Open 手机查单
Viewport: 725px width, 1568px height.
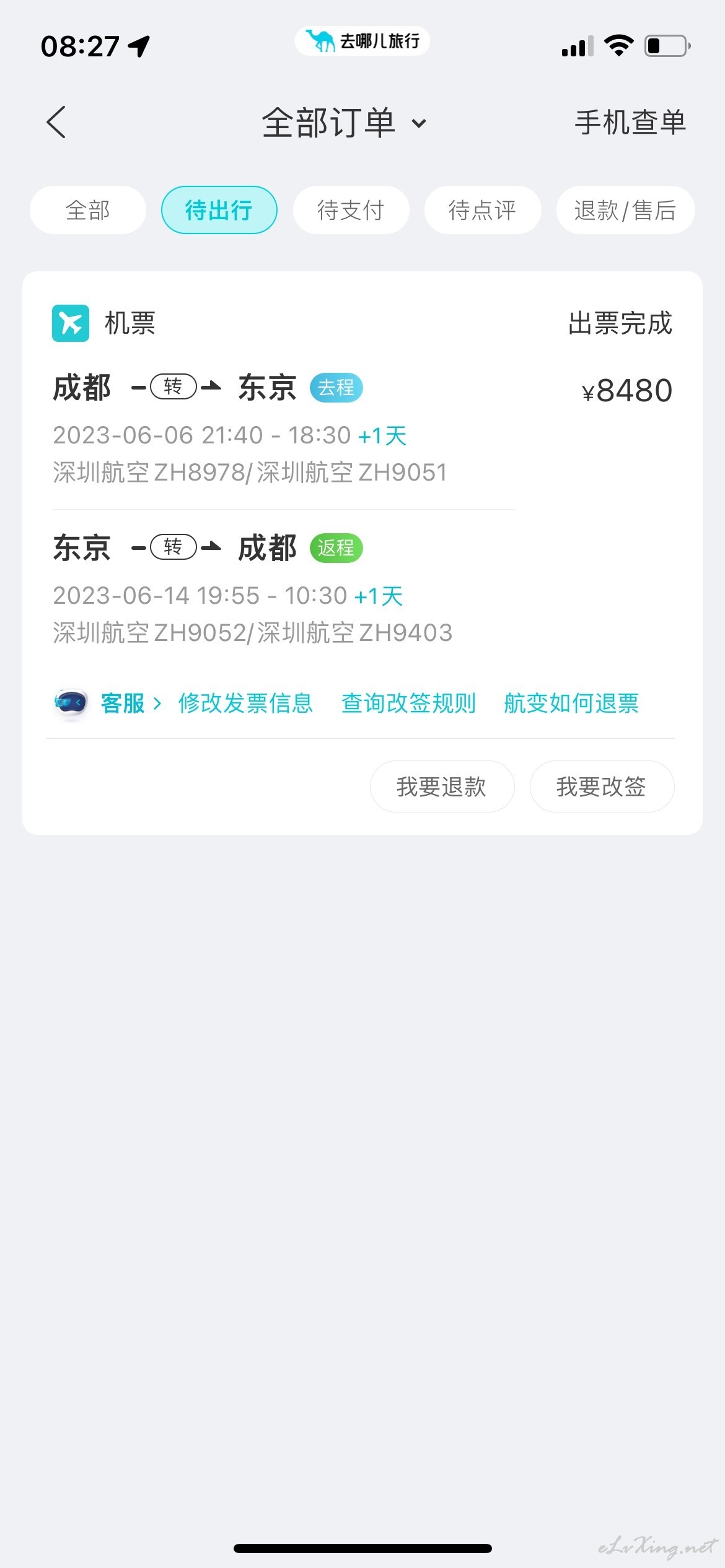click(630, 122)
